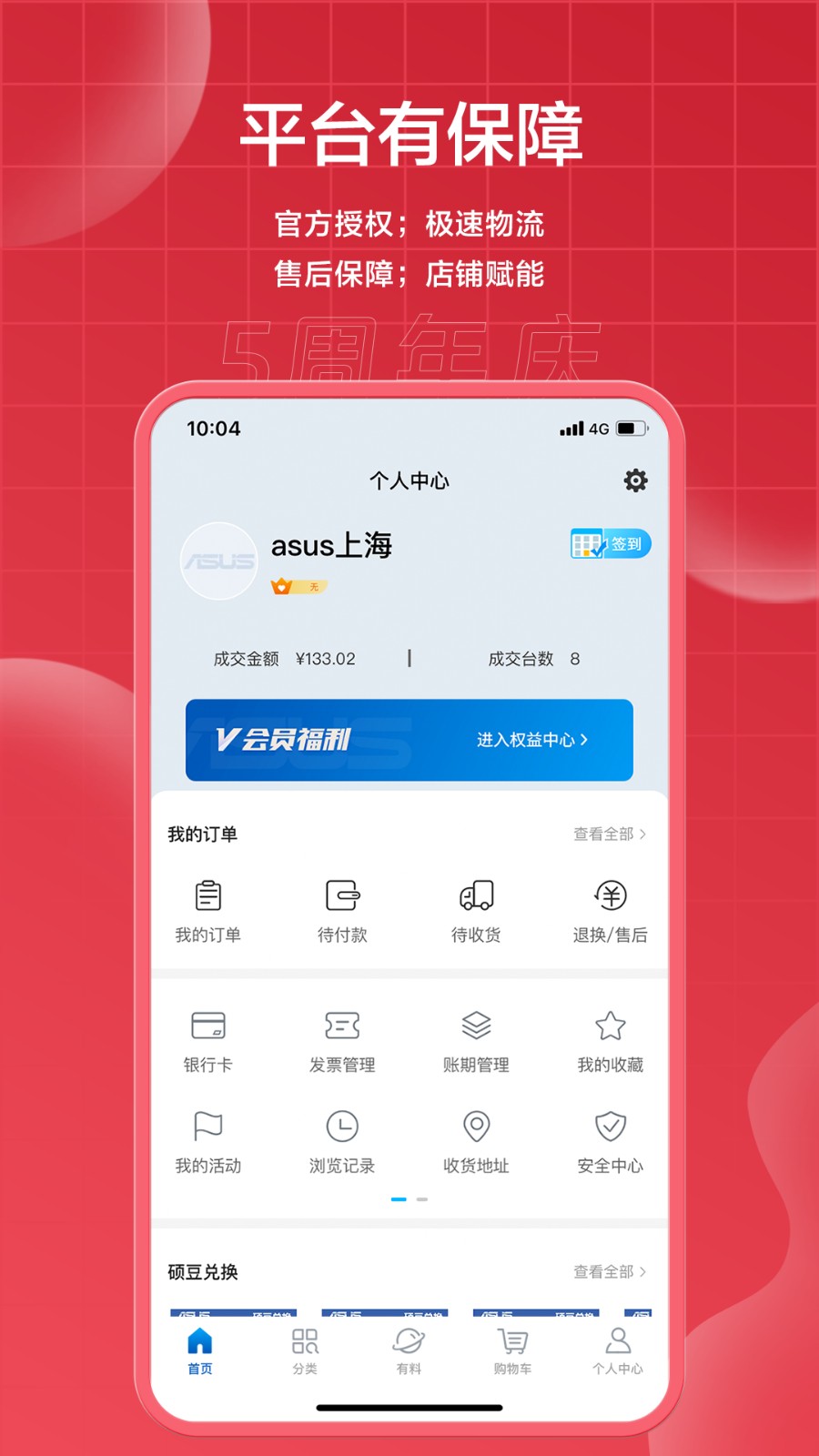Expand 查看全部 in 硕豆兑换 section
This screenshot has width=819, height=1456.
pyautogui.click(x=604, y=1272)
